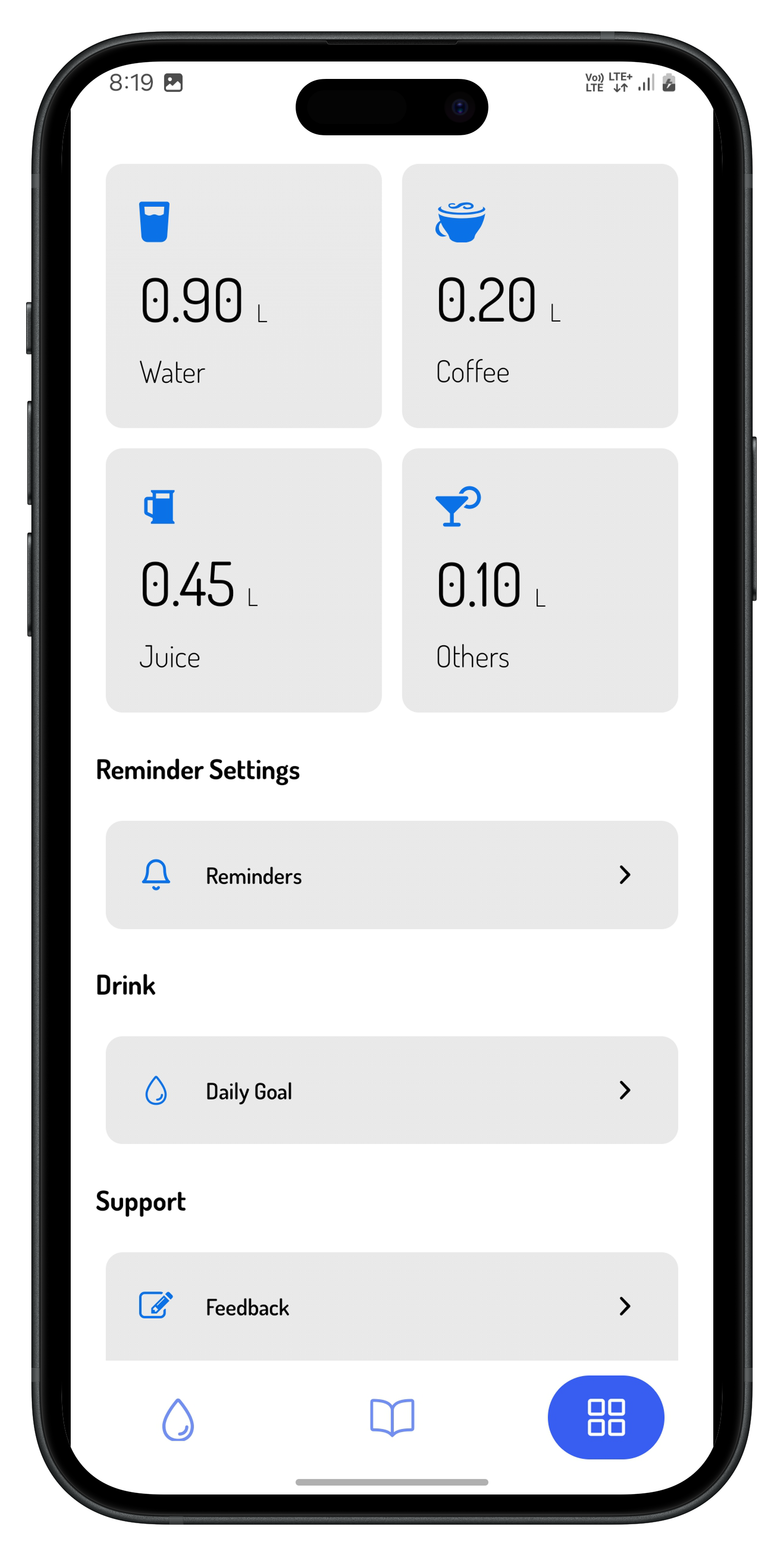This screenshot has height=1556, width=784.
Task: Select the grid settings tab
Action: click(606, 1417)
